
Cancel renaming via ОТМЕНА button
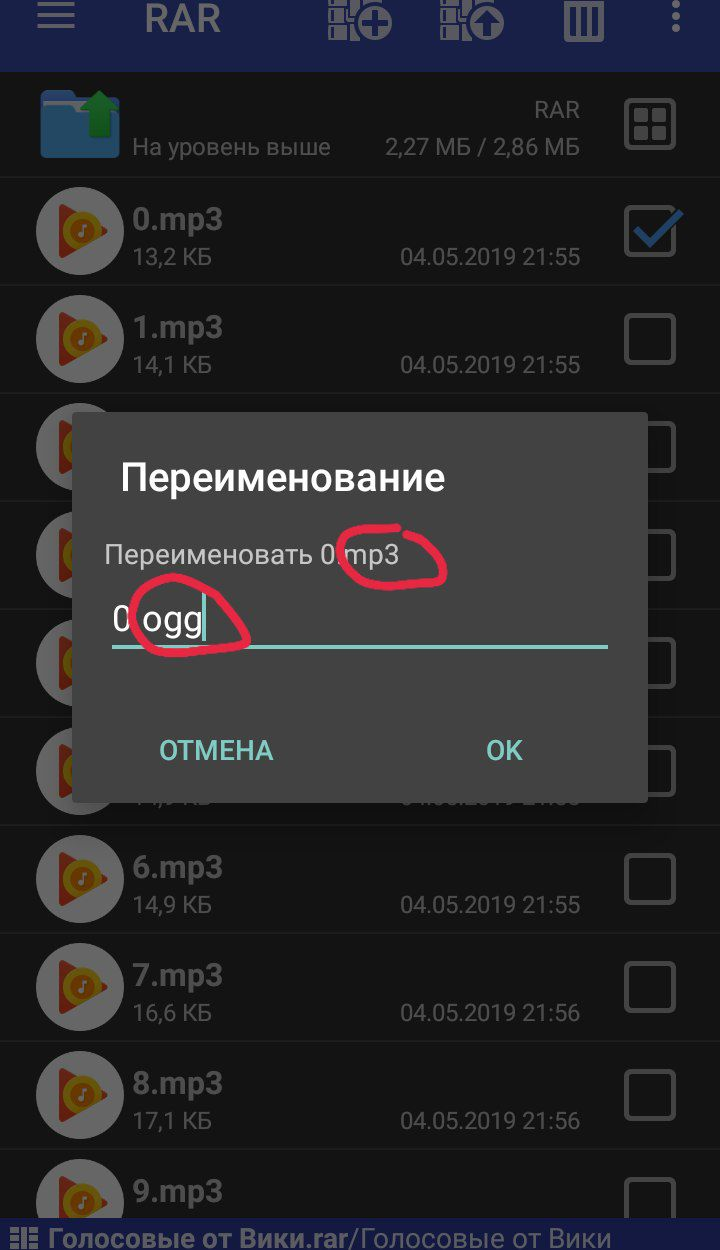pyautogui.click(x=216, y=750)
